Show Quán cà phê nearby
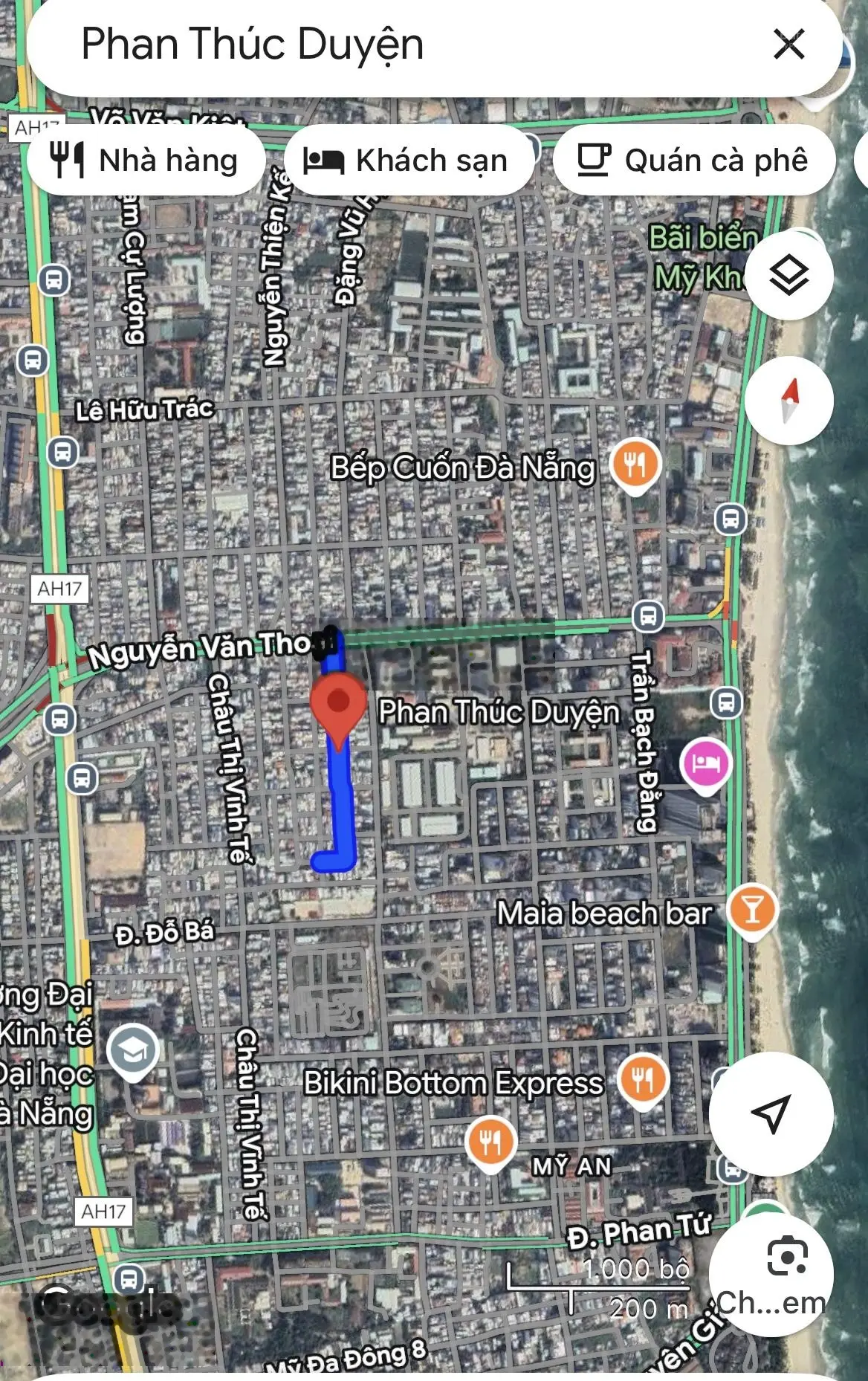This screenshot has width=868, height=1381. pyautogui.click(x=694, y=161)
